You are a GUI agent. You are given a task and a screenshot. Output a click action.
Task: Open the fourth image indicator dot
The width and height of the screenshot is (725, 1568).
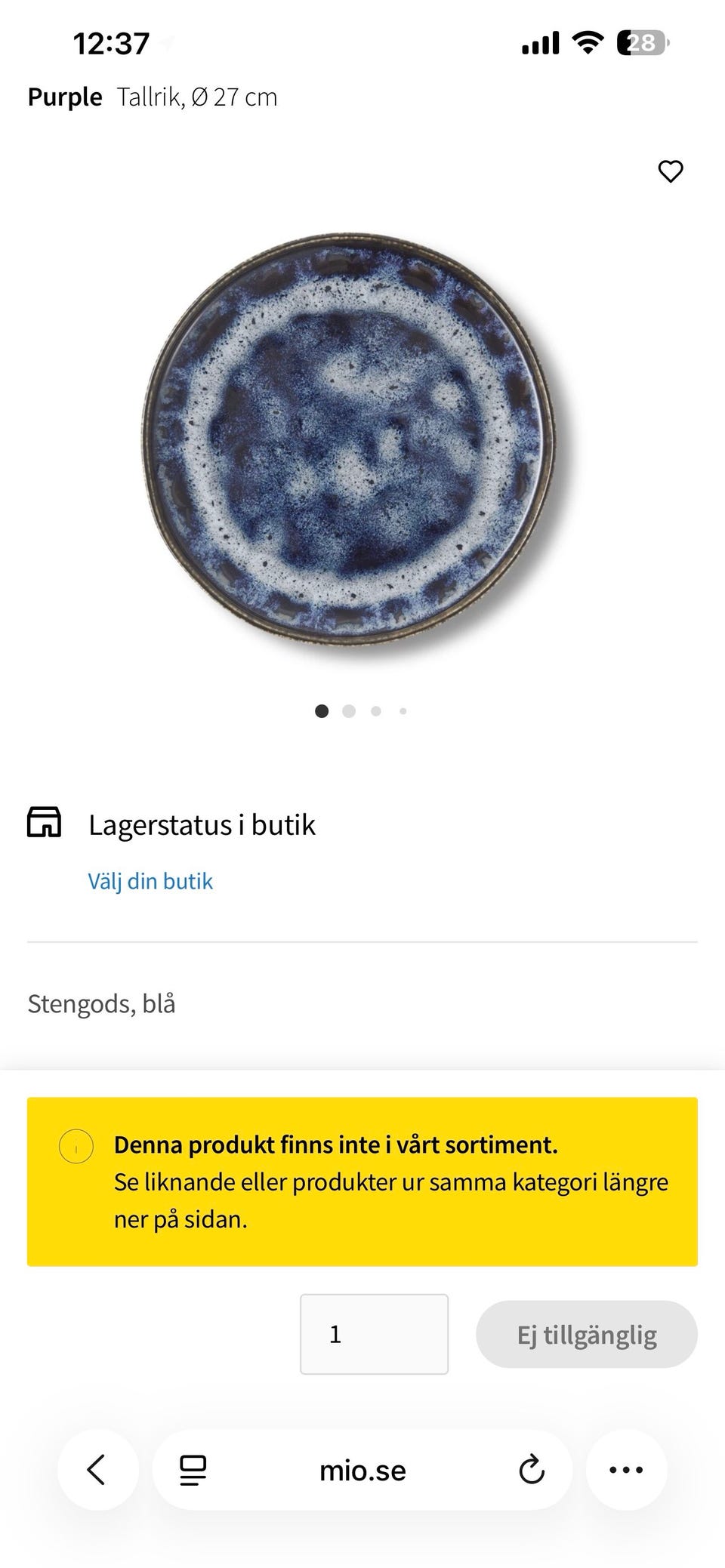[403, 710]
